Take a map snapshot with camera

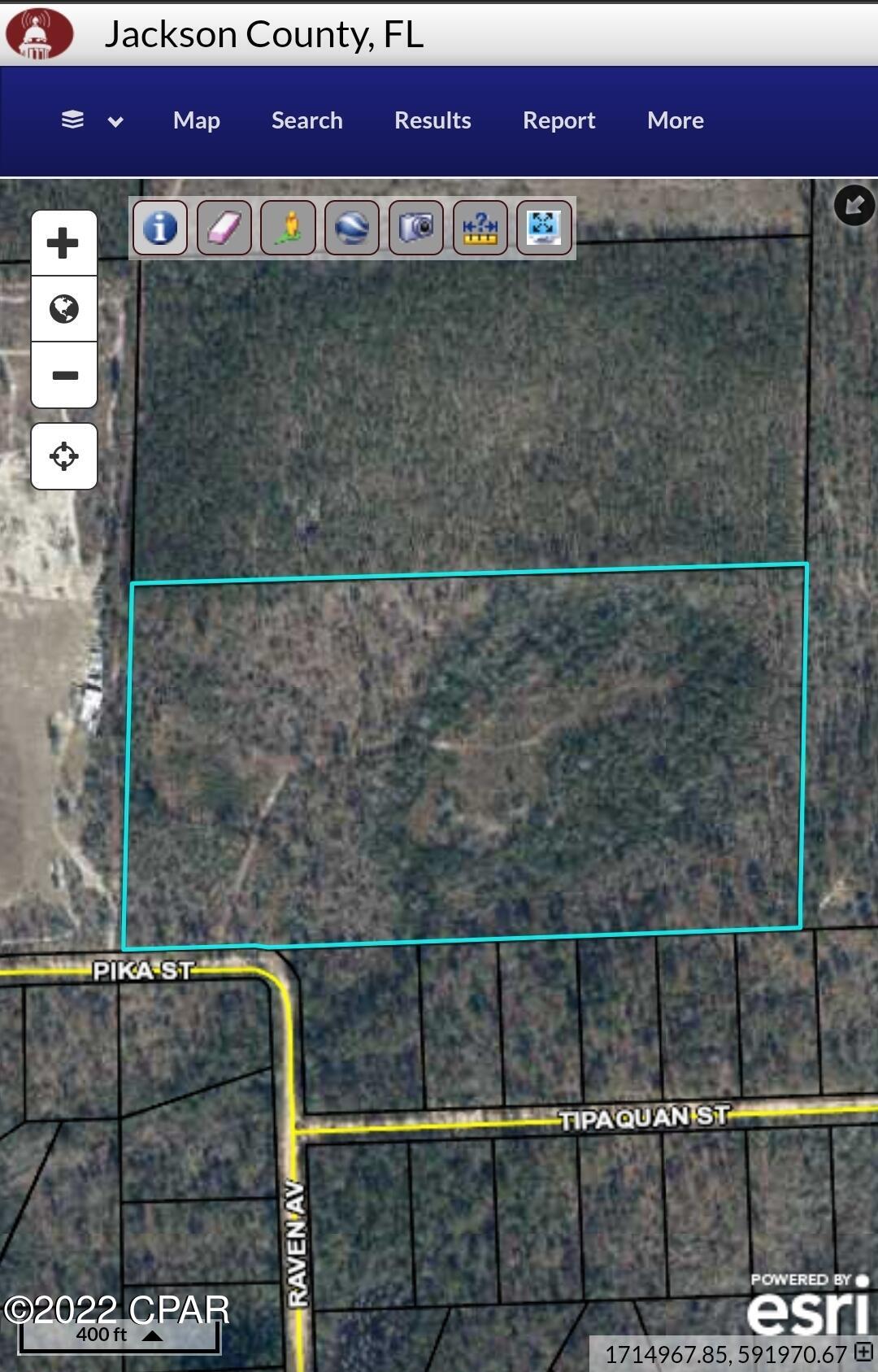coord(415,228)
